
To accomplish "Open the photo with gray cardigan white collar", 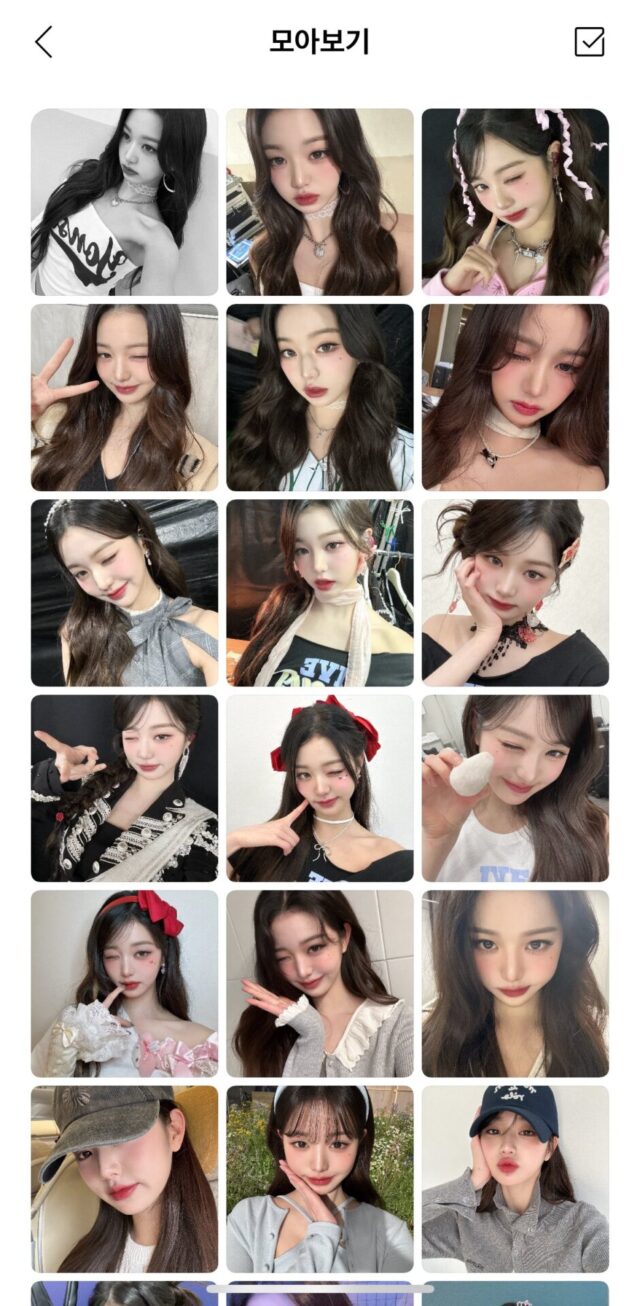I will [x=319, y=984].
